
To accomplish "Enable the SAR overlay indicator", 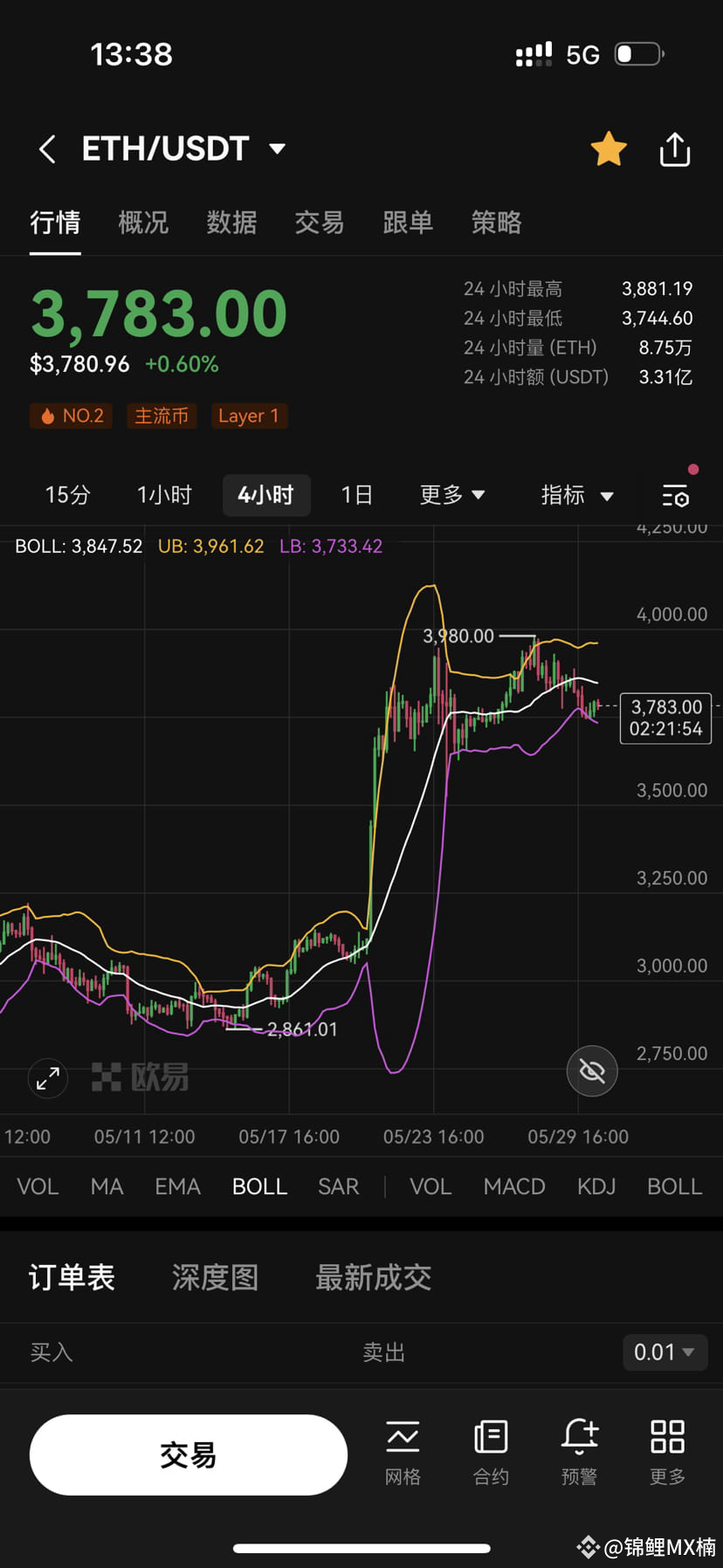I will 338,1186.
